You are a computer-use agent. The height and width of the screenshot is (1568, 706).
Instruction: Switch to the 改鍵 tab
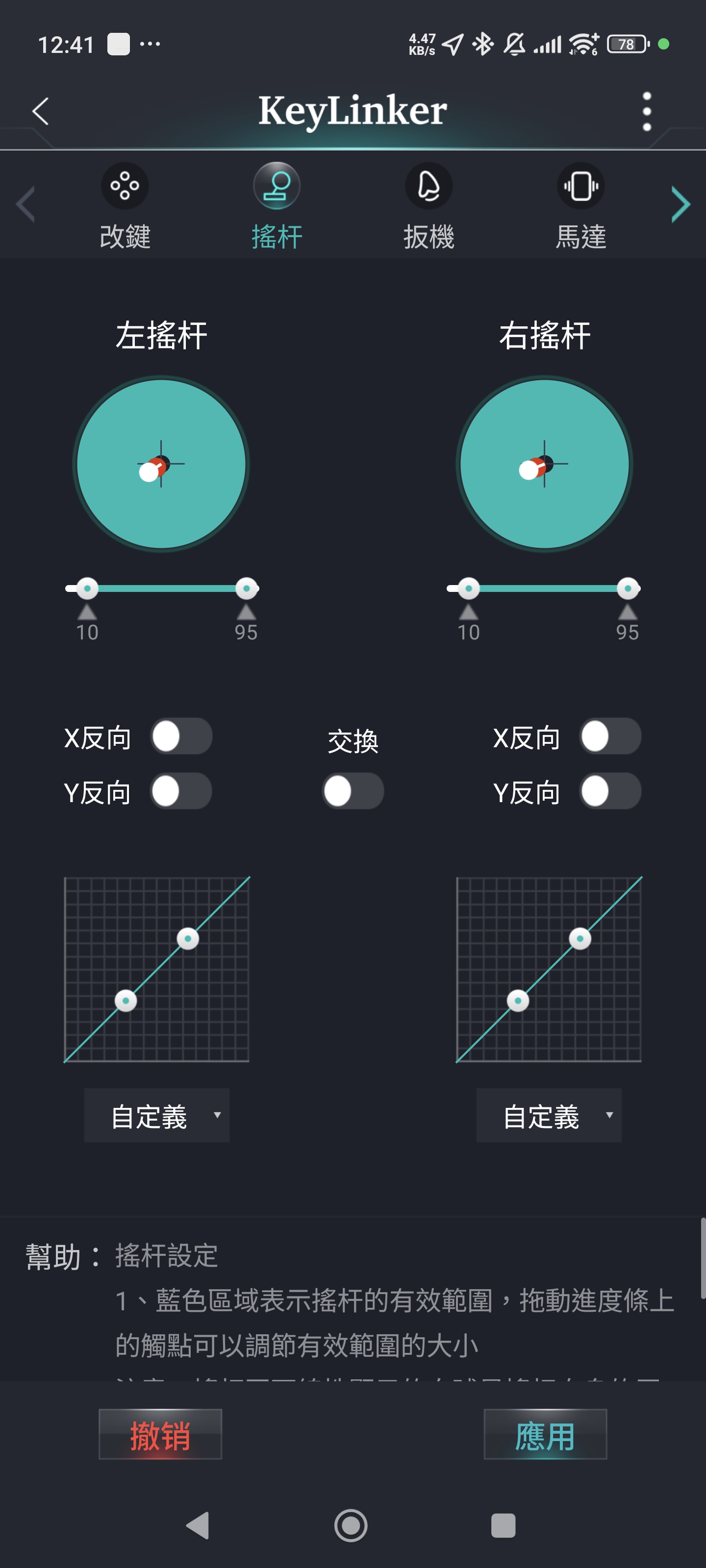point(124,206)
